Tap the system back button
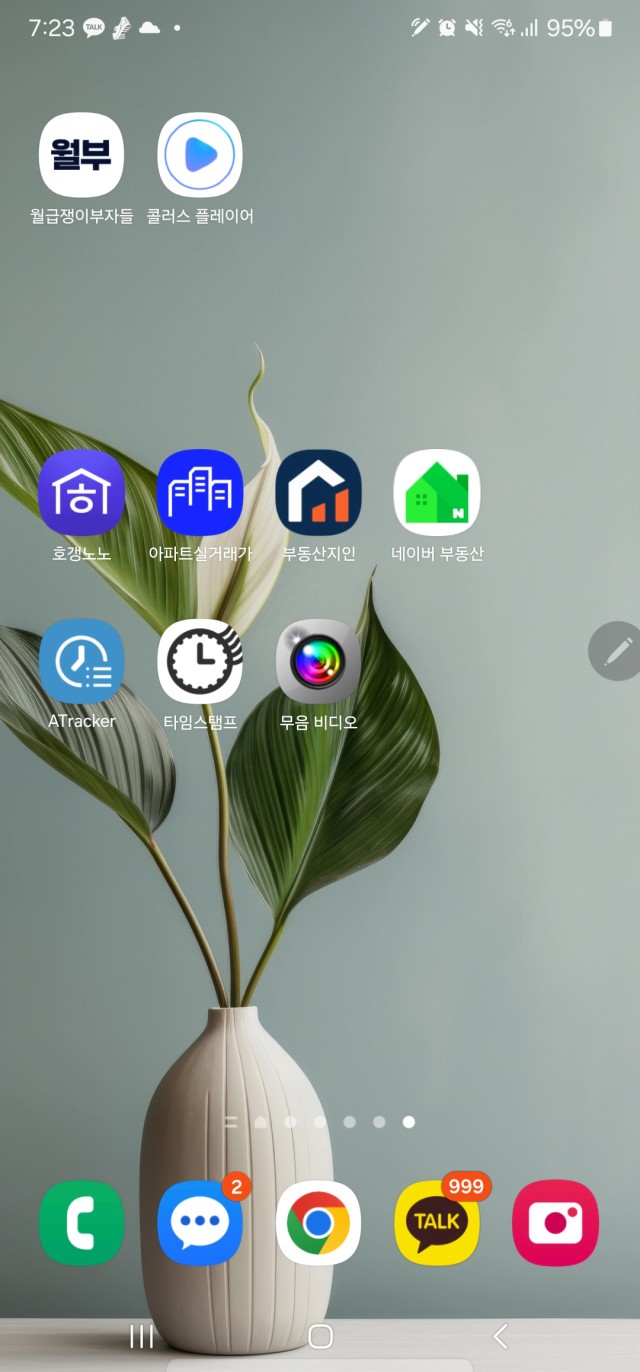Screen dimensions: 640x1372 pos(500,1336)
